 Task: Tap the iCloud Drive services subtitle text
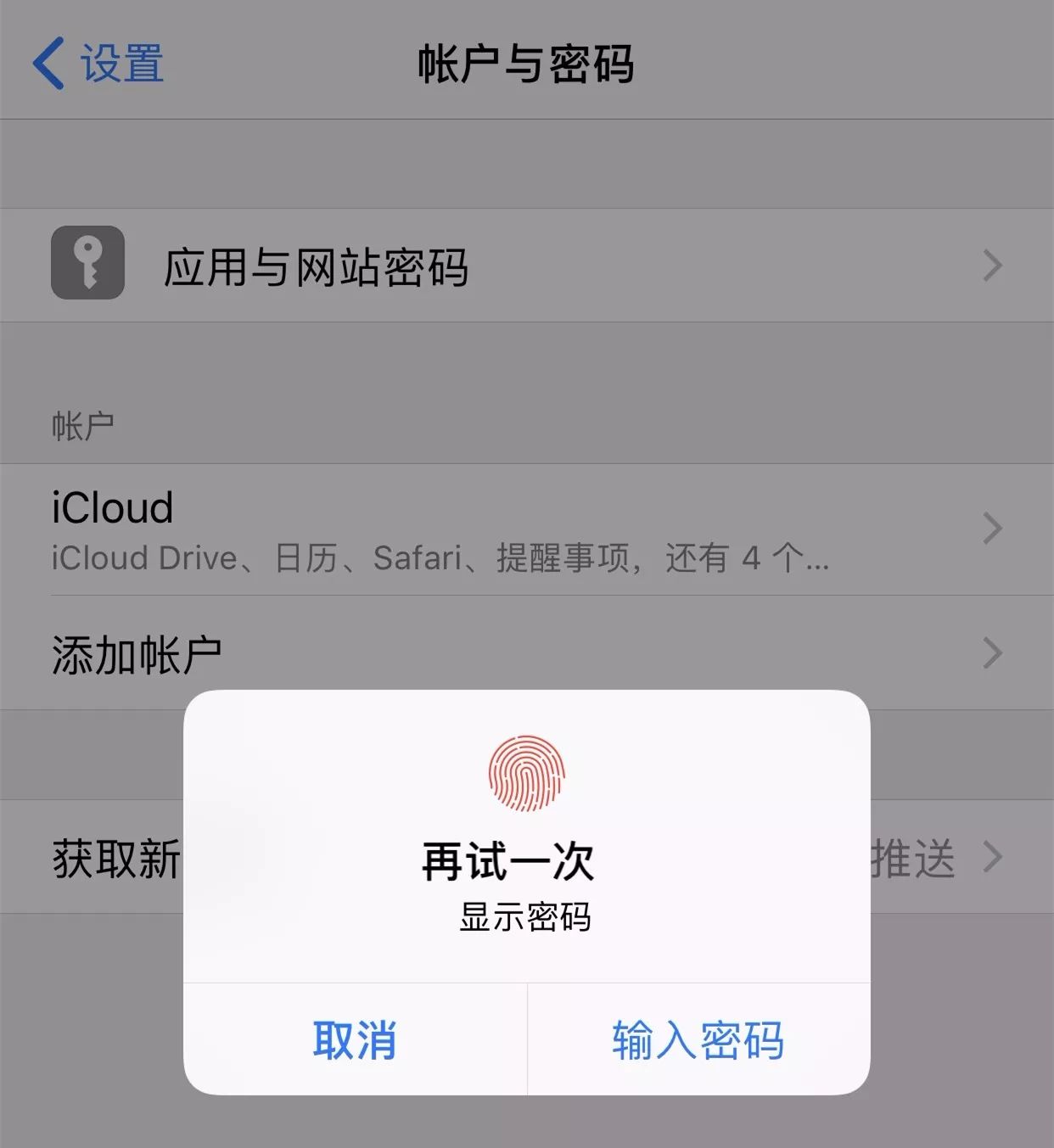point(438,557)
